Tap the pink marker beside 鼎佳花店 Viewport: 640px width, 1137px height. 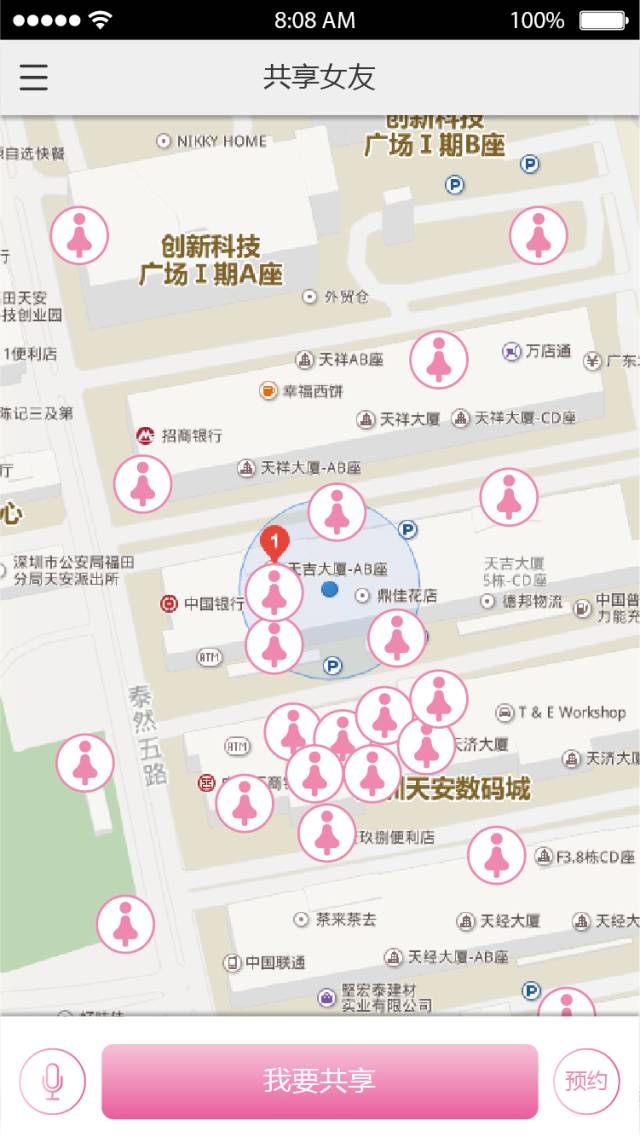tap(397, 638)
